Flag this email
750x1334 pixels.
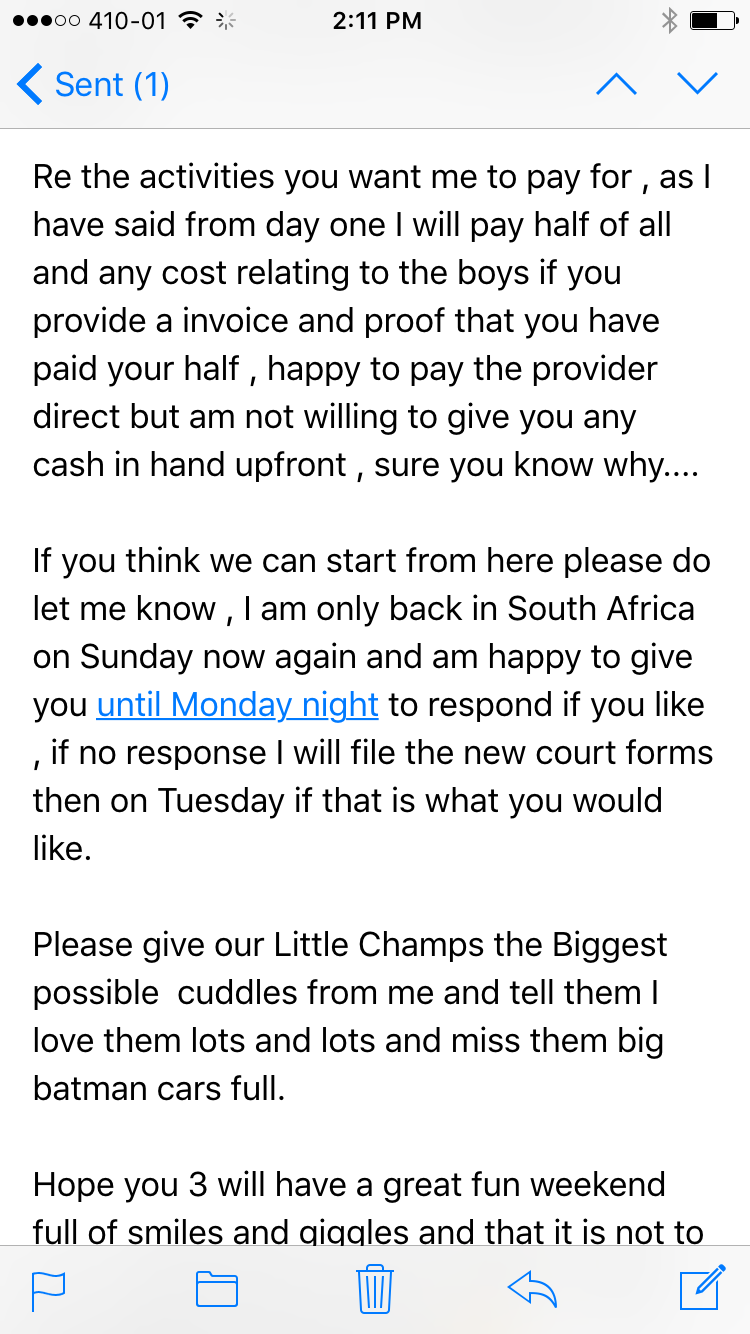tap(49, 1289)
